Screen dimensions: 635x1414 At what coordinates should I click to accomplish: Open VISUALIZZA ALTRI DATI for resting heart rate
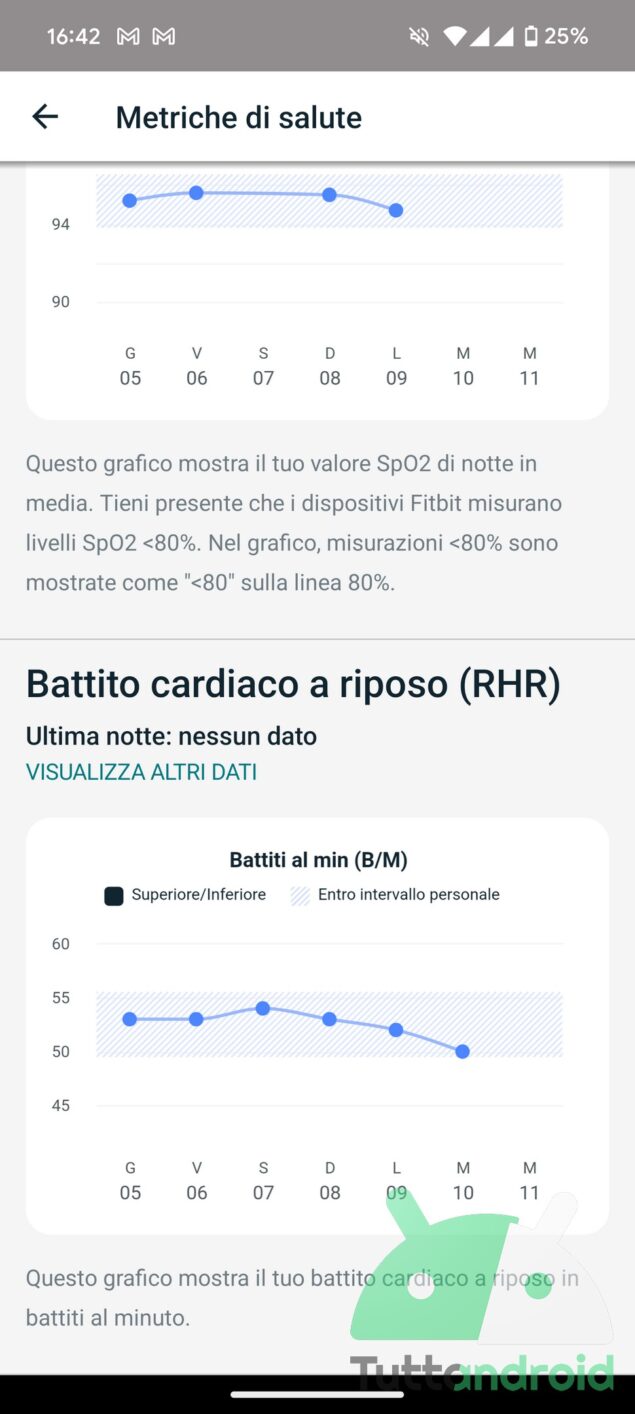141,772
